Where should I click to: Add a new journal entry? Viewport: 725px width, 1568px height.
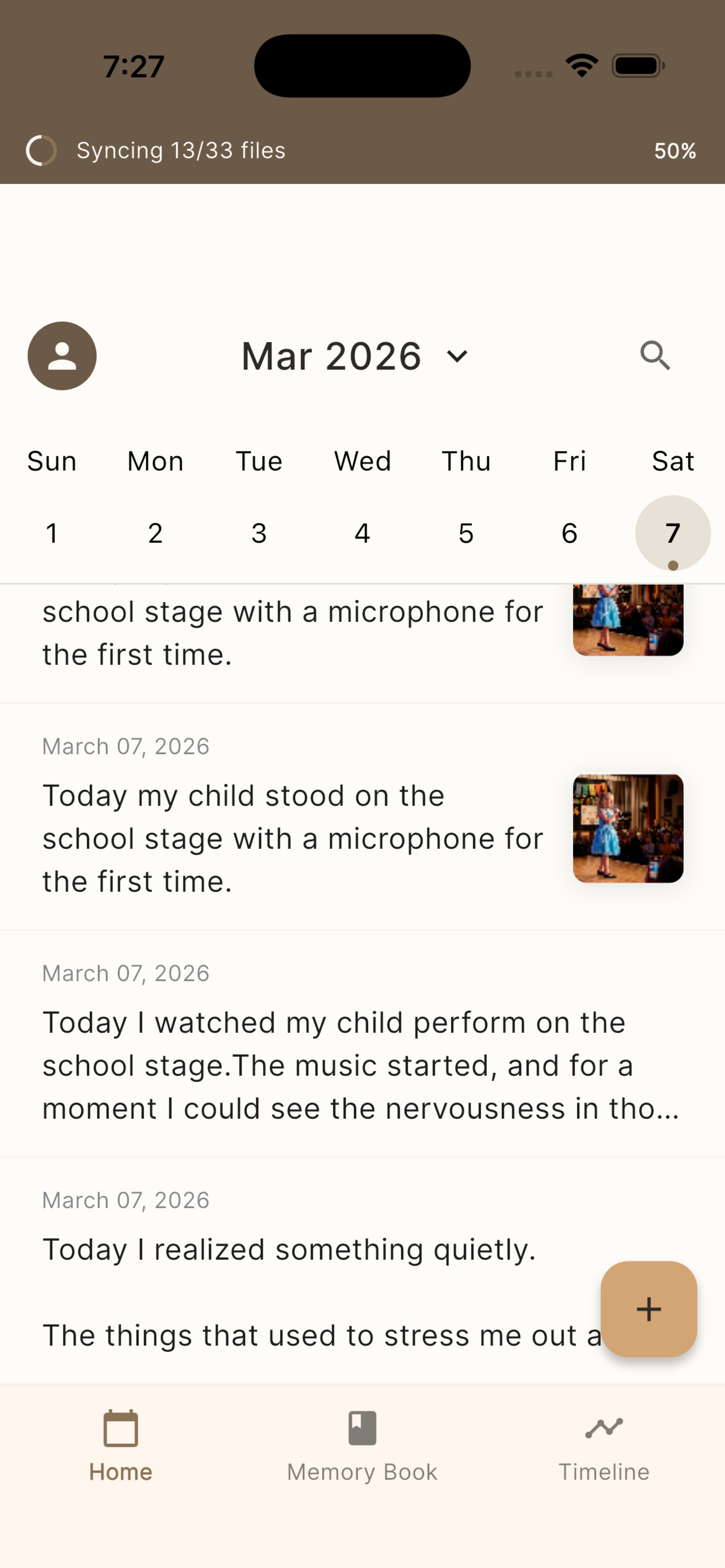point(649,1309)
